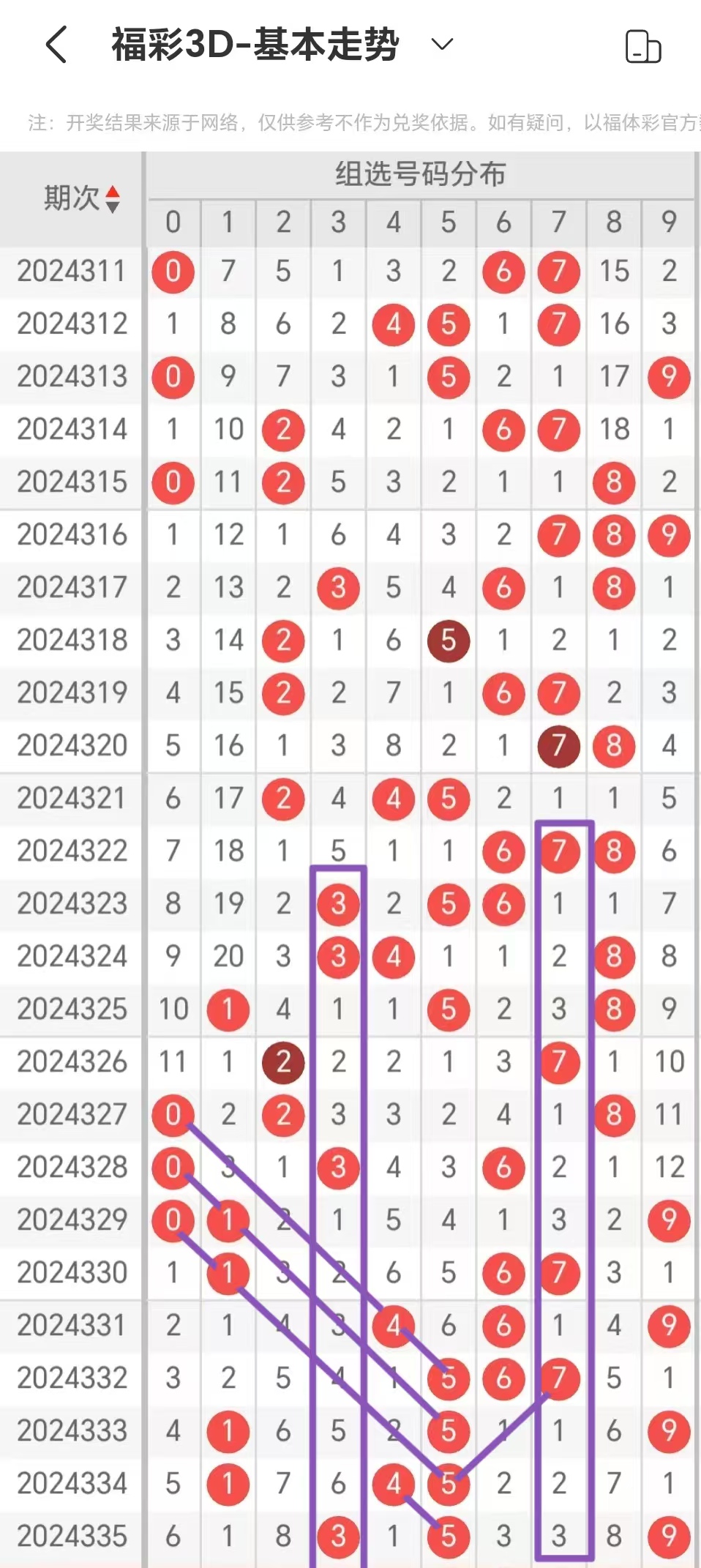The width and height of the screenshot is (701, 1568).
Task: Toggle 期次 column sort order
Action: pos(112,198)
